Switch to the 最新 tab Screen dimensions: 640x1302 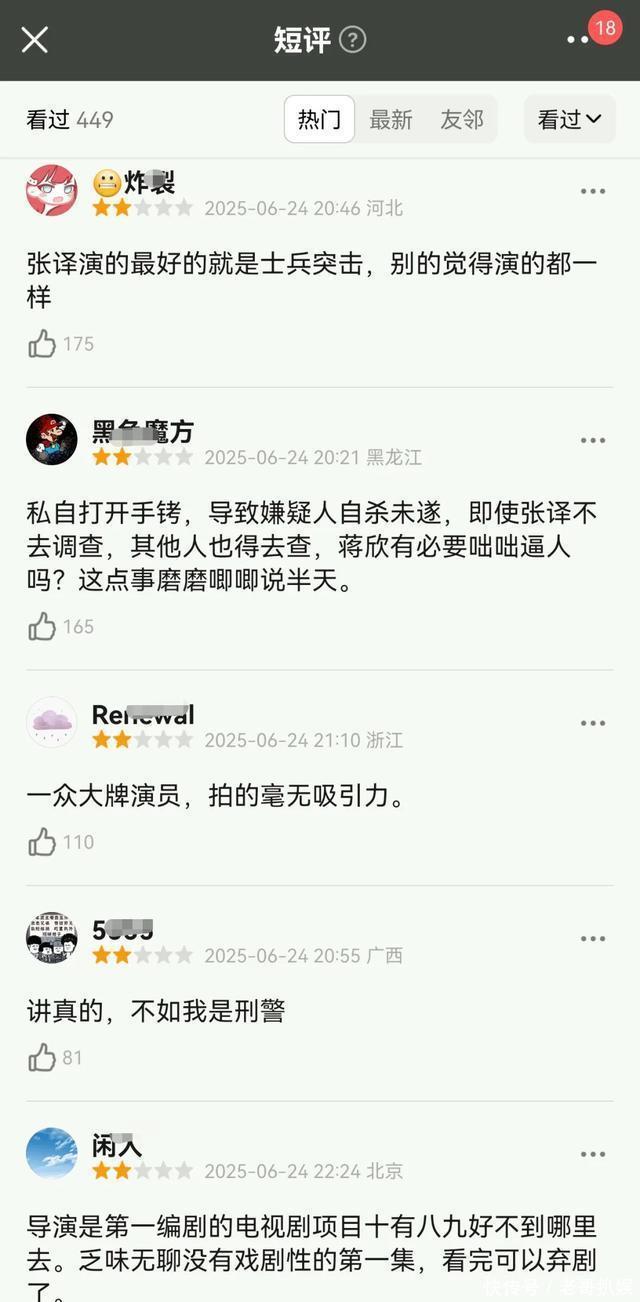click(x=391, y=119)
